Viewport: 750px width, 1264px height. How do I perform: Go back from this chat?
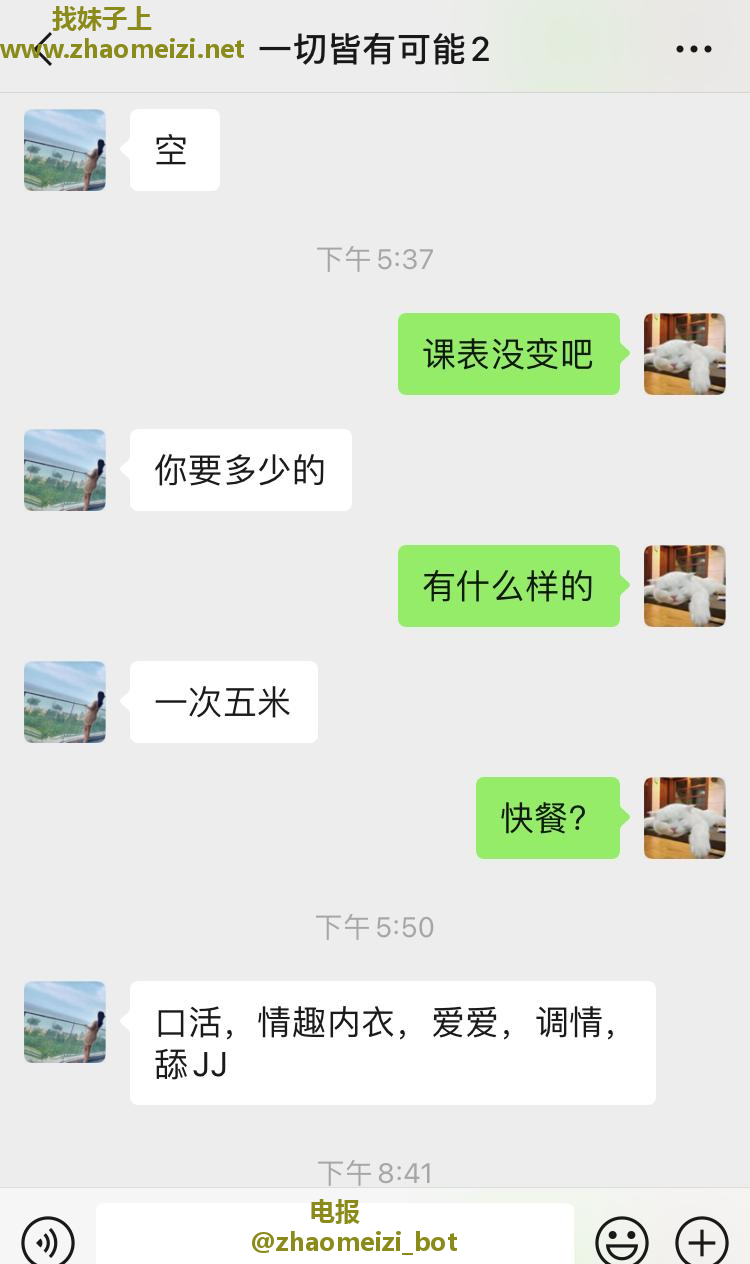(x=44, y=49)
